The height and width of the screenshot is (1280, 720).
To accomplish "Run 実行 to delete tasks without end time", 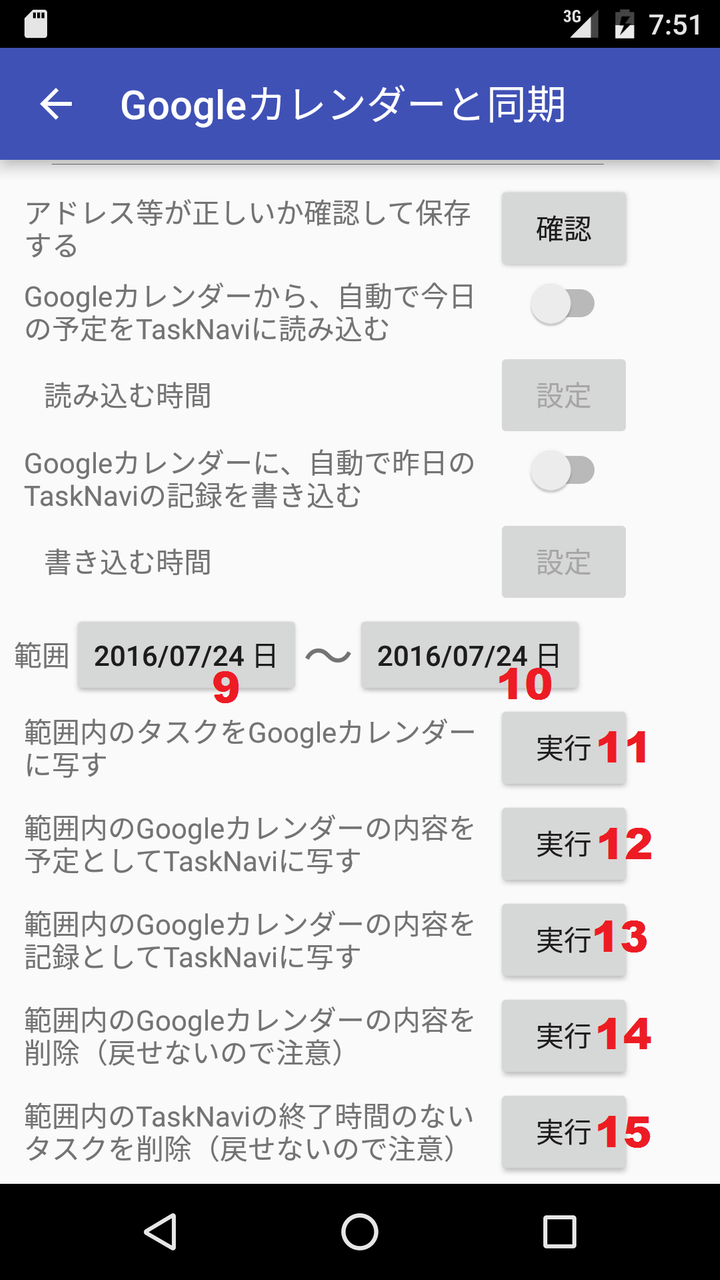I will pos(564,1132).
